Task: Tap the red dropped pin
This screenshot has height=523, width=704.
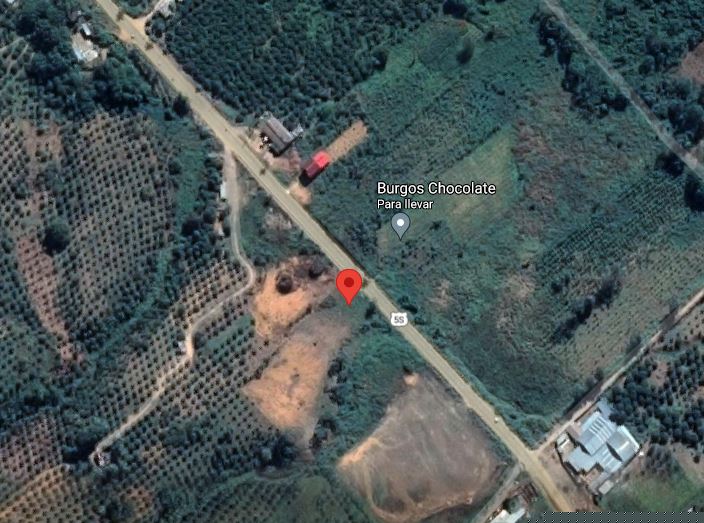Action: [x=348, y=284]
